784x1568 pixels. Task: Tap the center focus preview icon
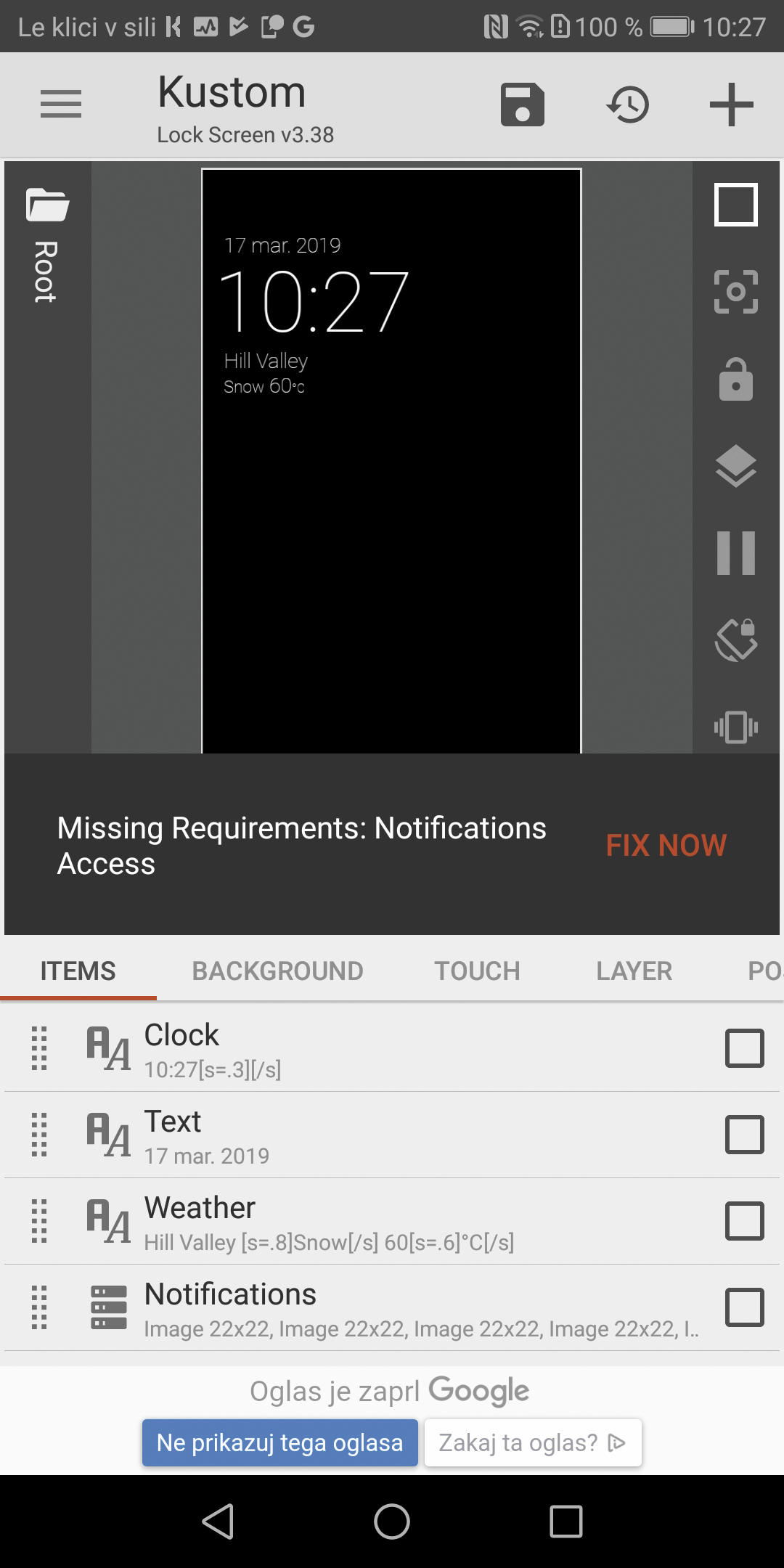click(x=735, y=292)
